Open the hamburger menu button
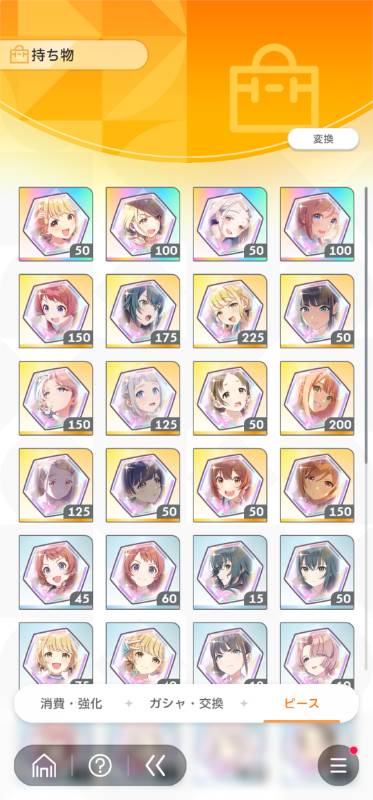Image resolution: width=373 pixels, height=800 pixels. coord(338,765)
